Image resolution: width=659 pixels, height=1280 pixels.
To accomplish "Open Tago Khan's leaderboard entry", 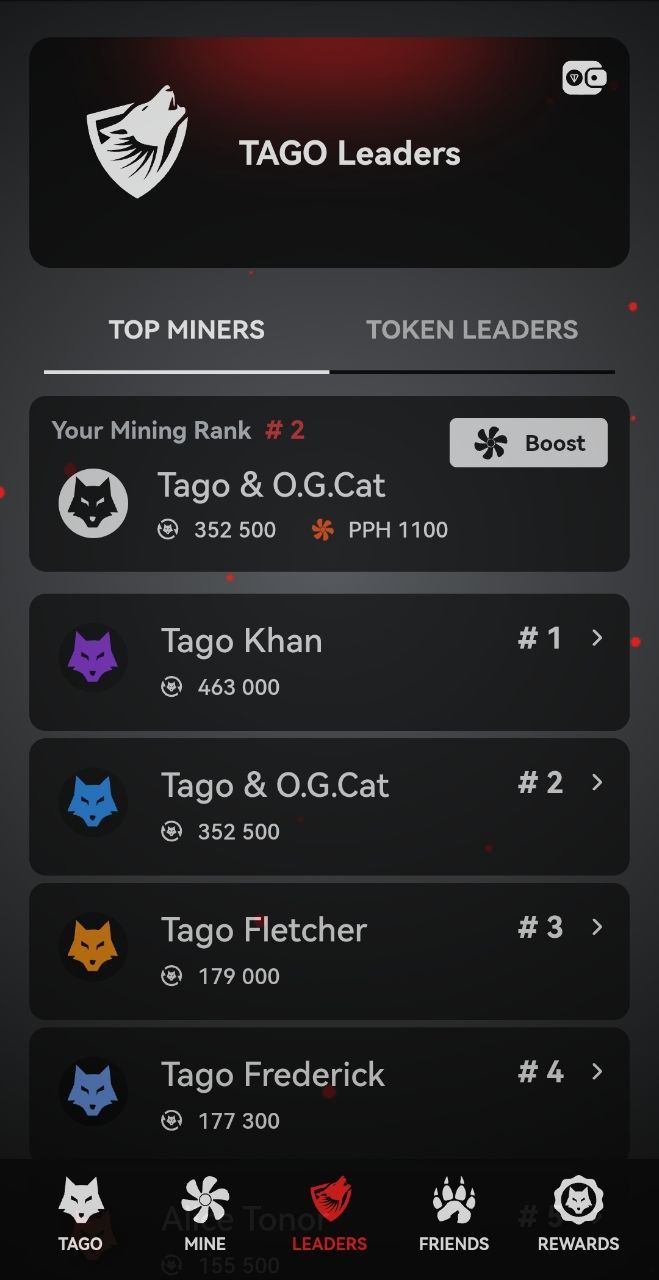I will click(x=329, y=662).
